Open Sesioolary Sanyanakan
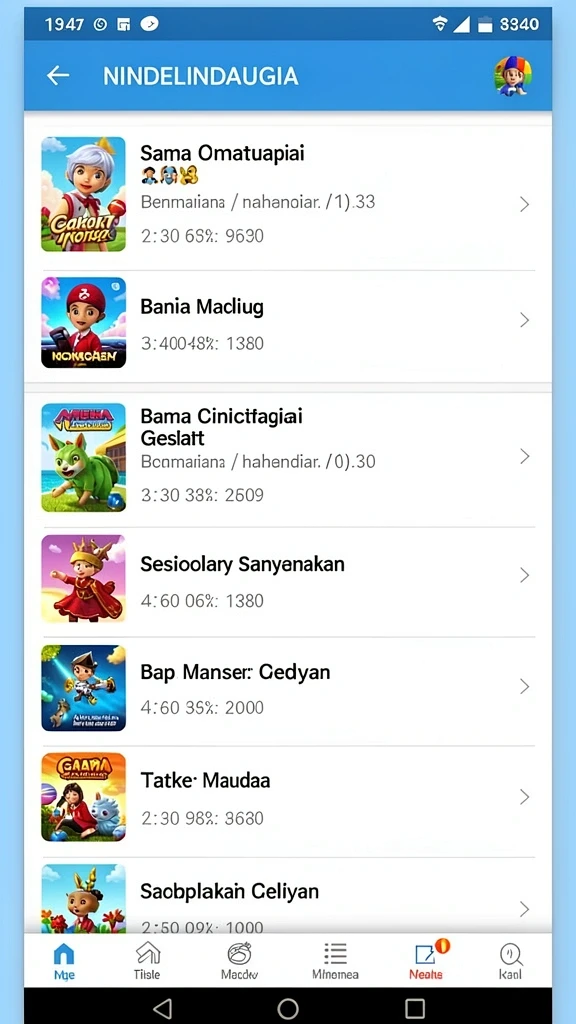This screenshot has height=1024, width=576. click(x=288, y=579)
